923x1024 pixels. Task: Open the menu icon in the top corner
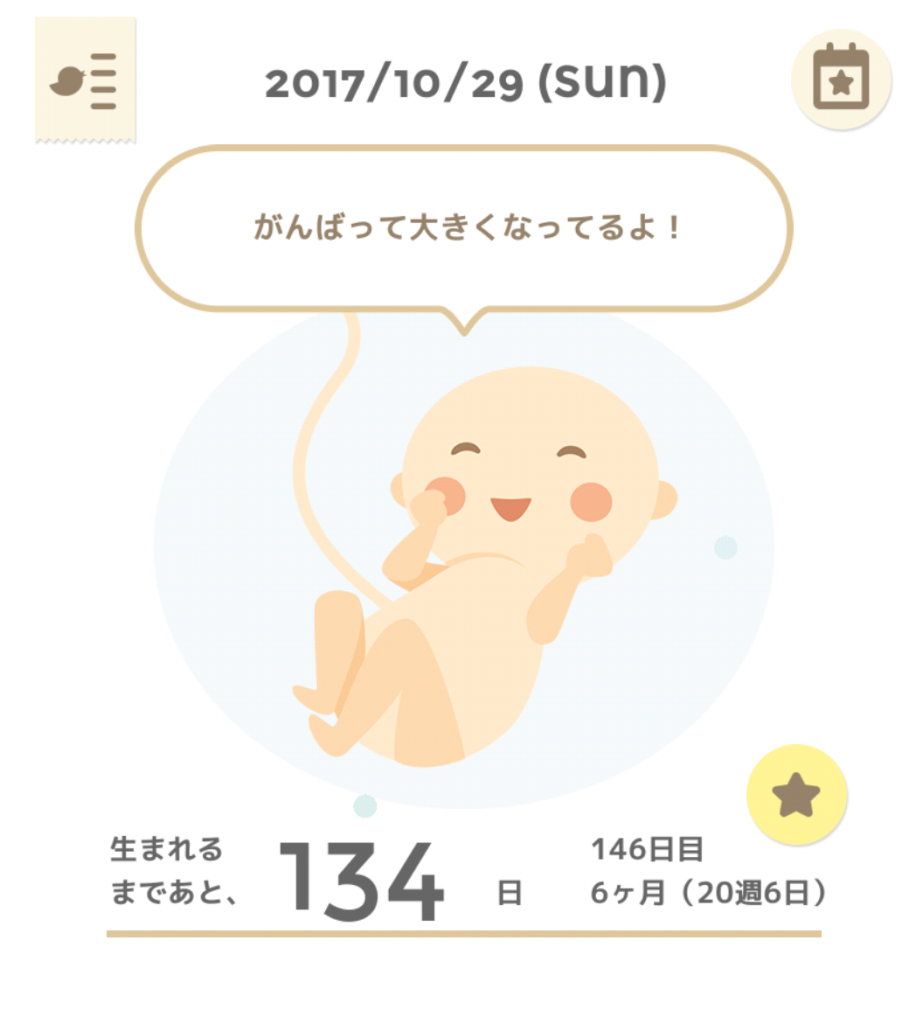click(85, 80)
